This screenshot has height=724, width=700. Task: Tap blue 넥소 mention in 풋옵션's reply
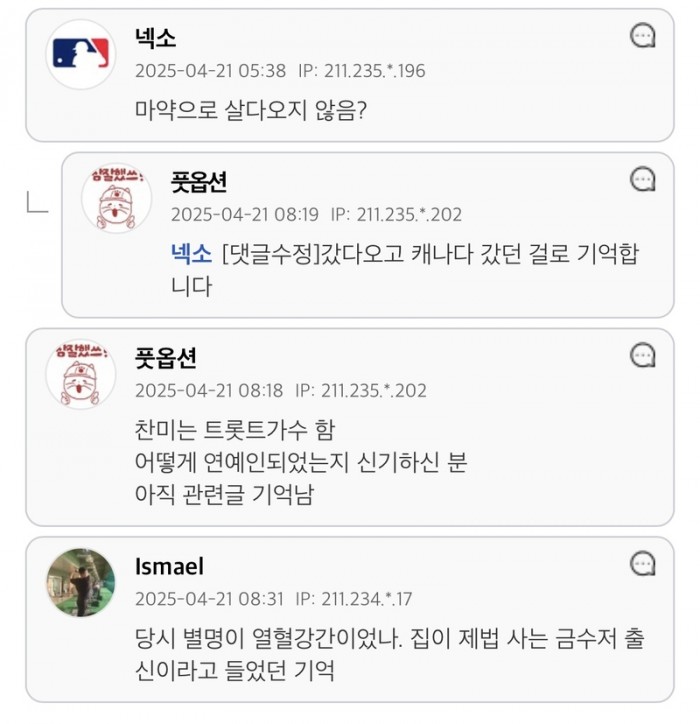(x=191, y=254)
